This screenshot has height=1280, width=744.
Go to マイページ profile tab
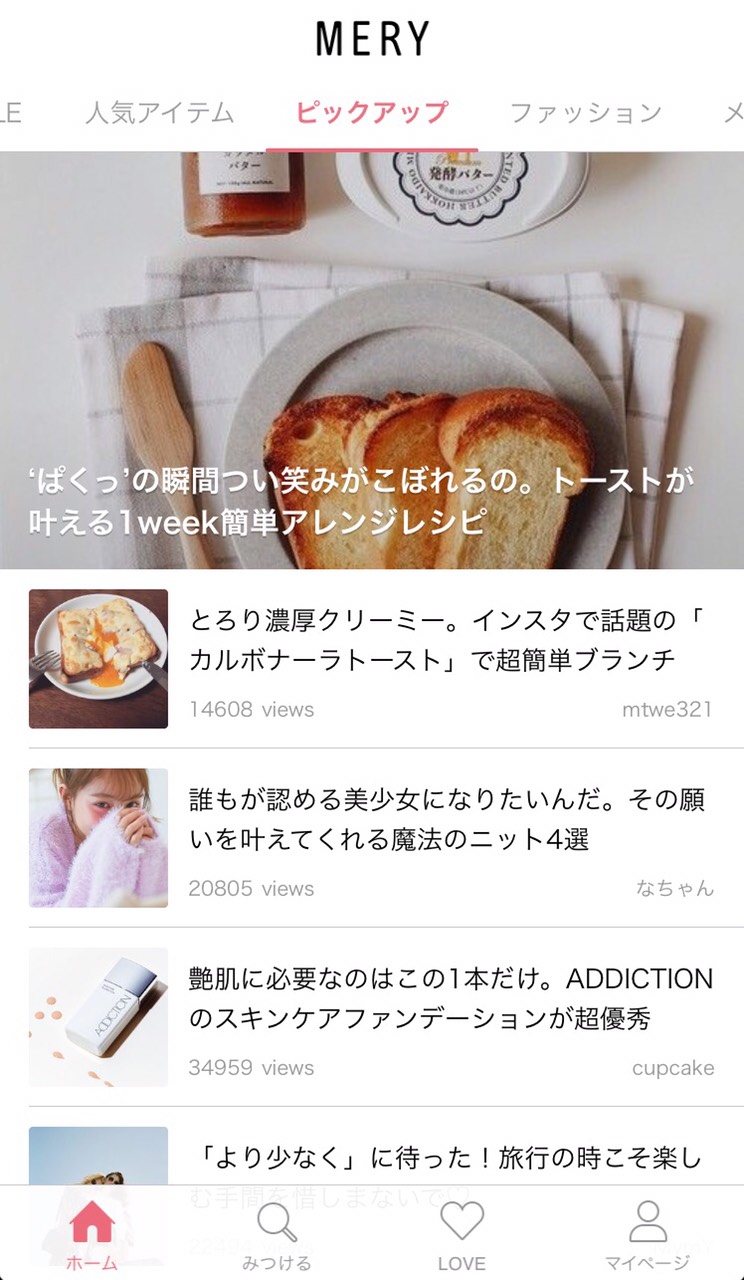point(647,1236)
